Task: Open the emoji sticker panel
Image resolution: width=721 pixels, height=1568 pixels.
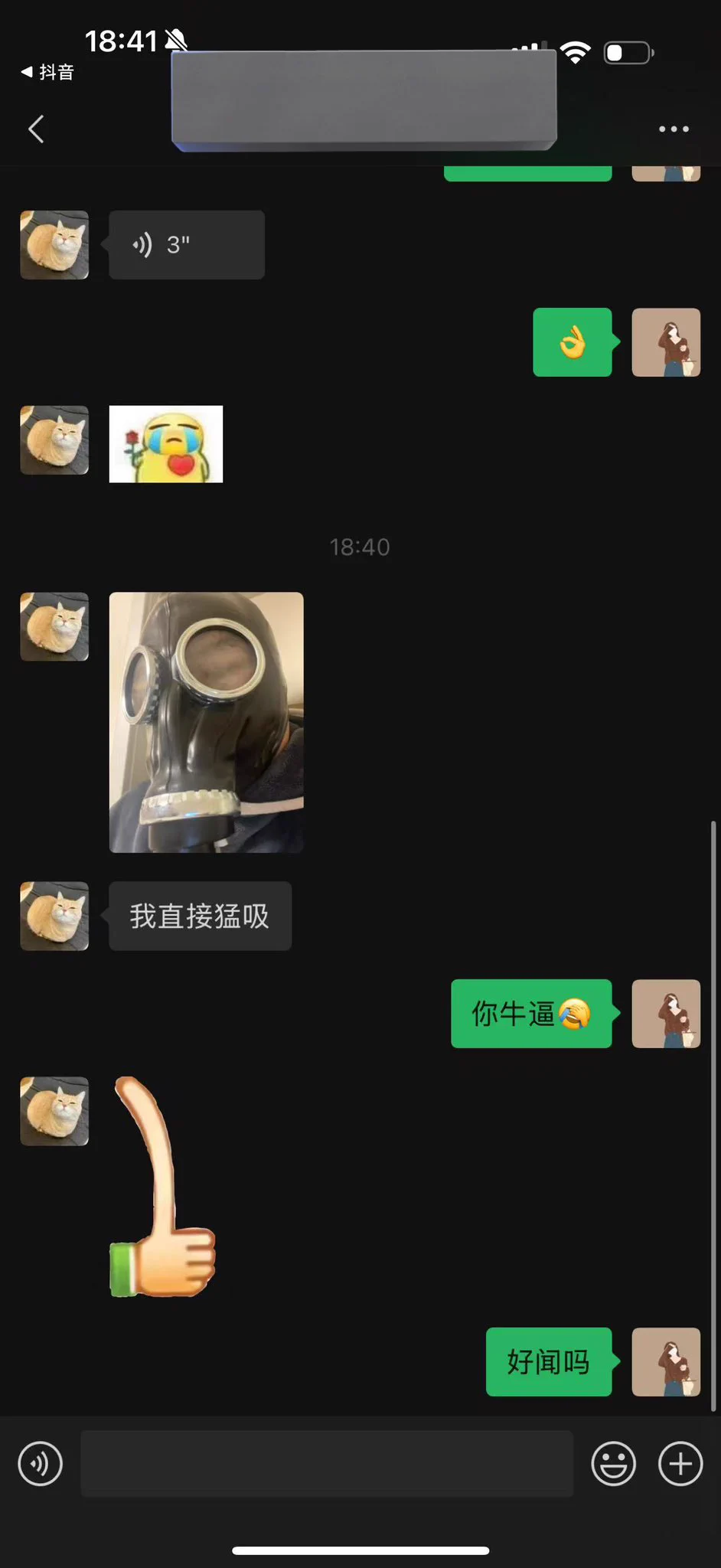Action: pyautogui.click(x=613, y=1463)
